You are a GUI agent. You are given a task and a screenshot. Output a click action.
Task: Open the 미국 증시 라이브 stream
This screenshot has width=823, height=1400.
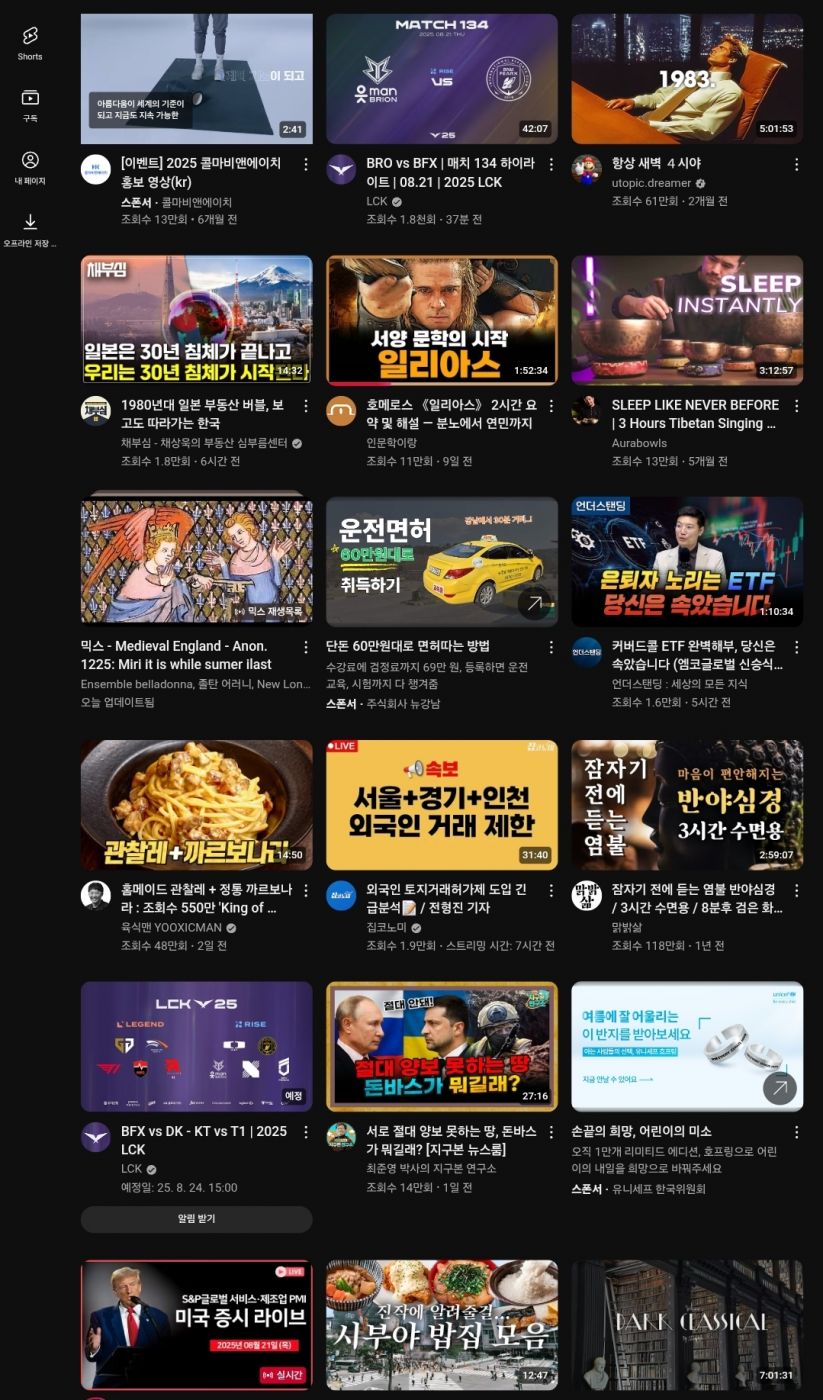196,1325
